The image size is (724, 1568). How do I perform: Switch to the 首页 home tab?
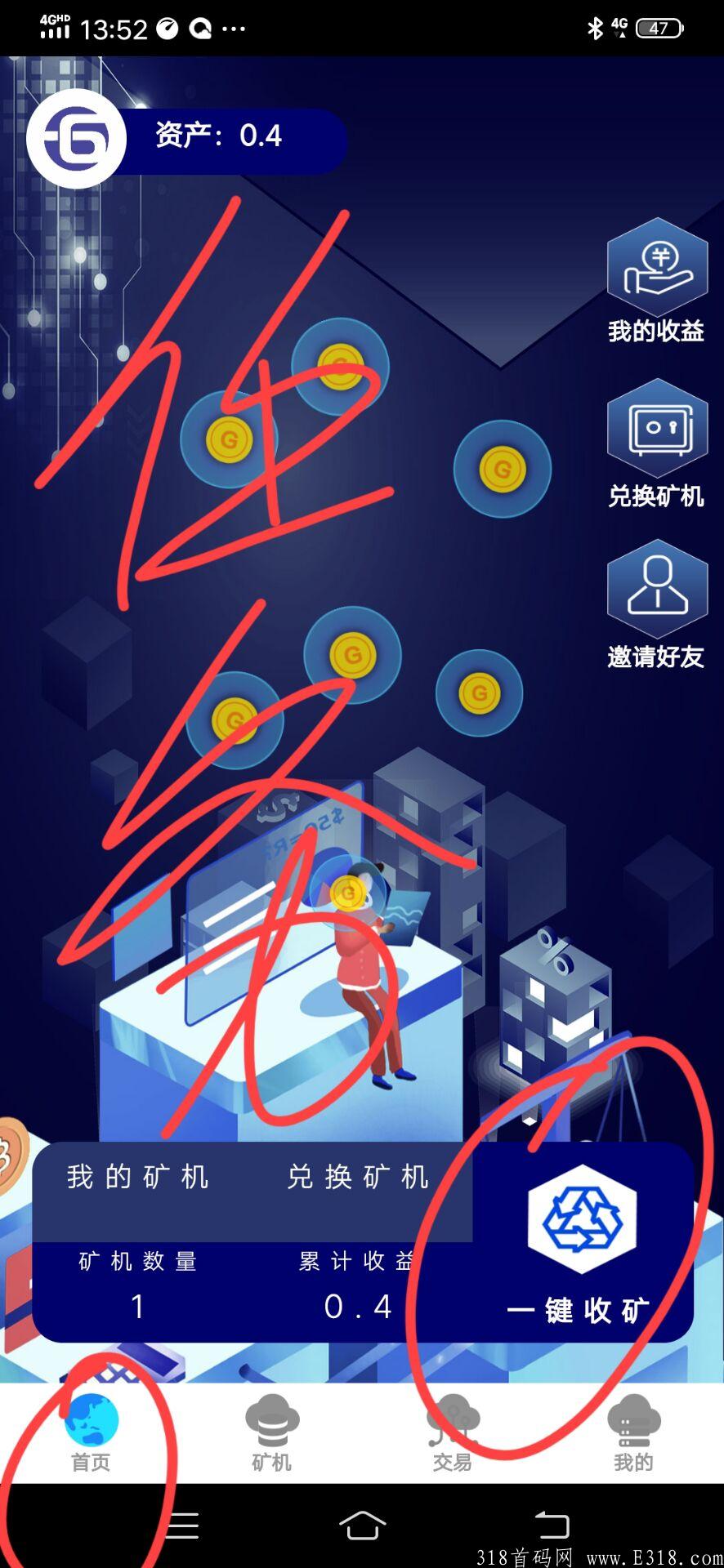pyautogui.click(x=91, y=1433)
